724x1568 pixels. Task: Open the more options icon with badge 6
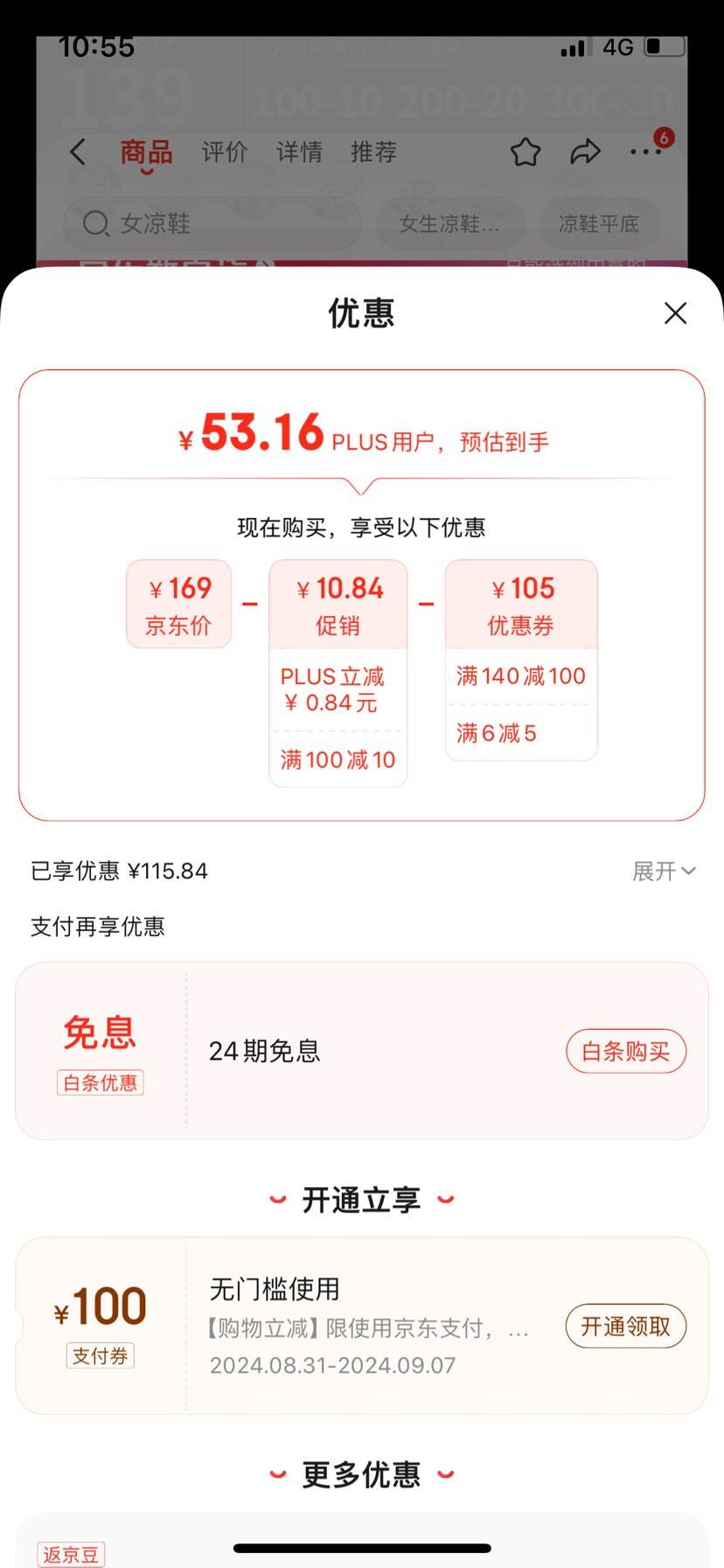pos(645,151)
